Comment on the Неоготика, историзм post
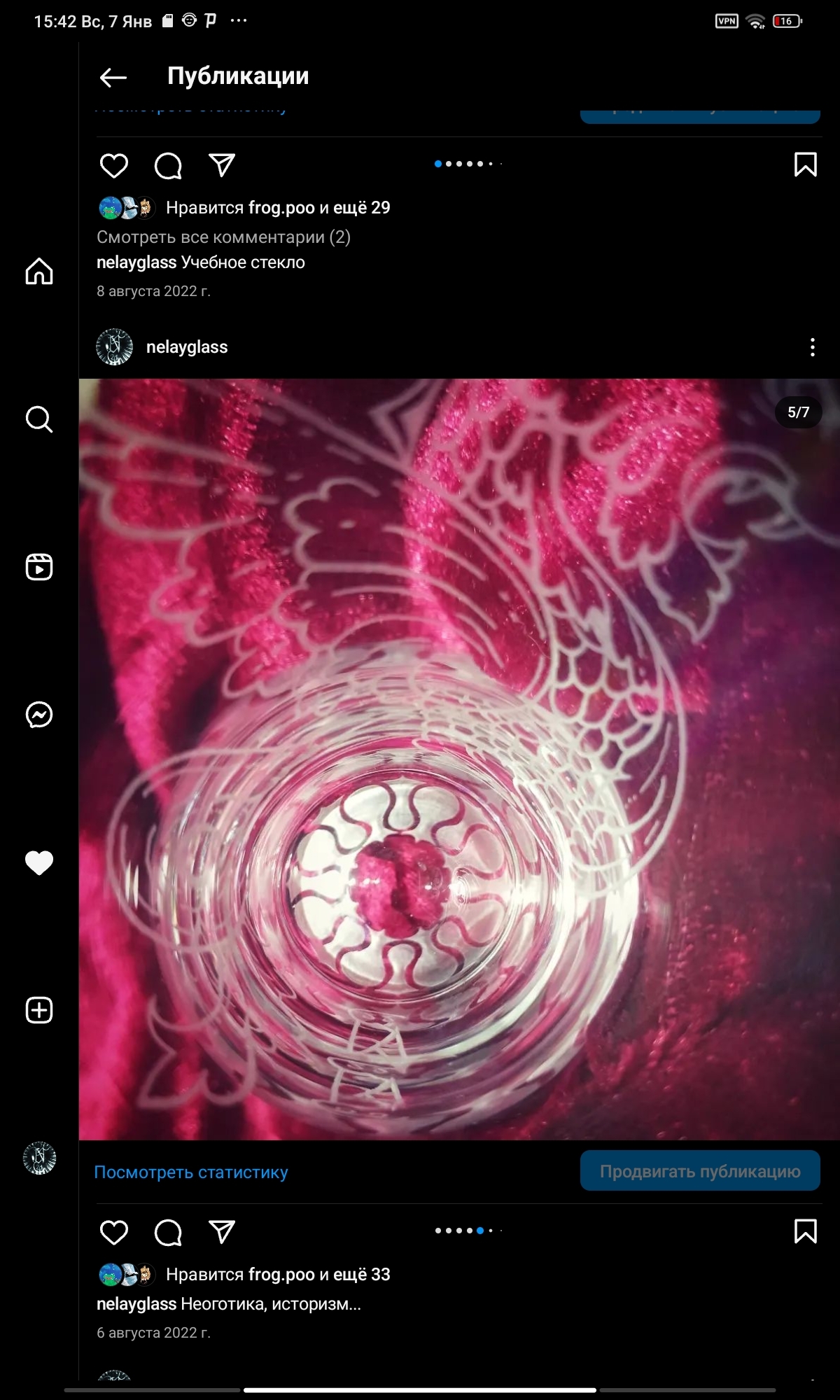Screen dimensions: 840x1400 168,1232
